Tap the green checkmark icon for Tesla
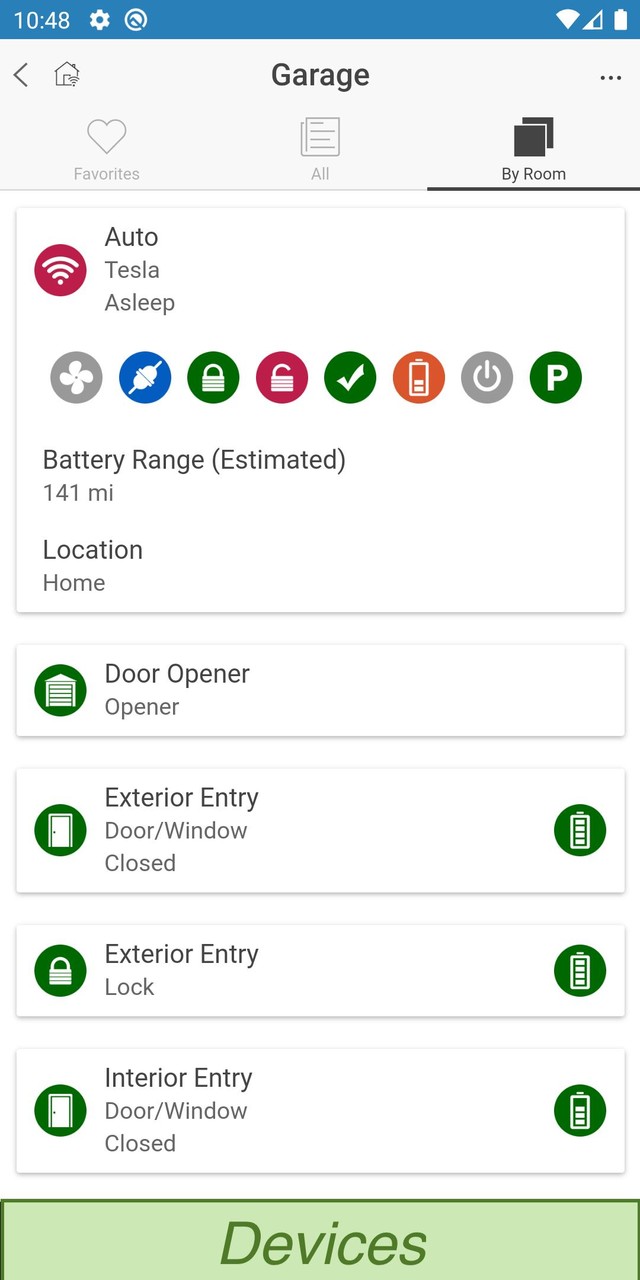Image resolution: width=640 pixels, height=1280 pixels. click(x=350, y=378)
